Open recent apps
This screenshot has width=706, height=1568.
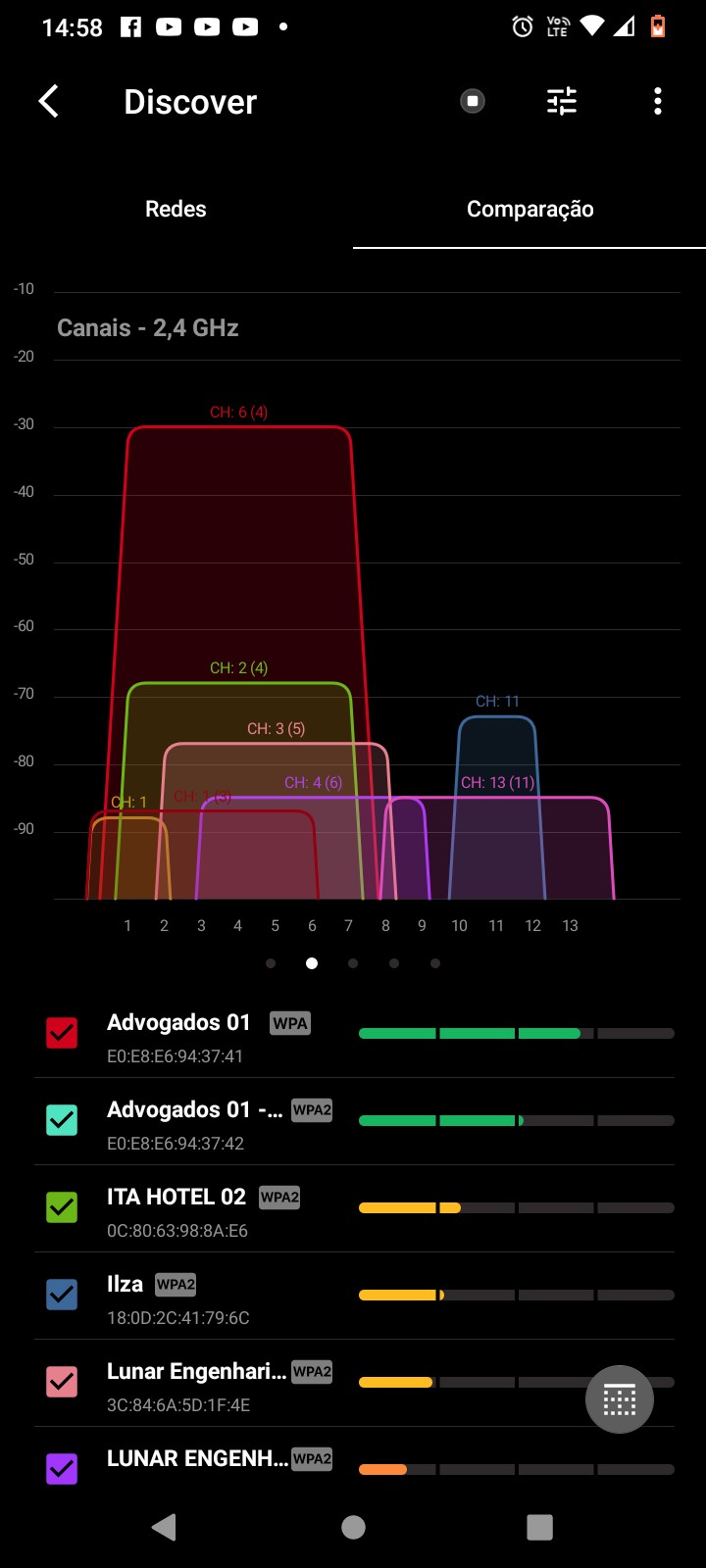539,1527
